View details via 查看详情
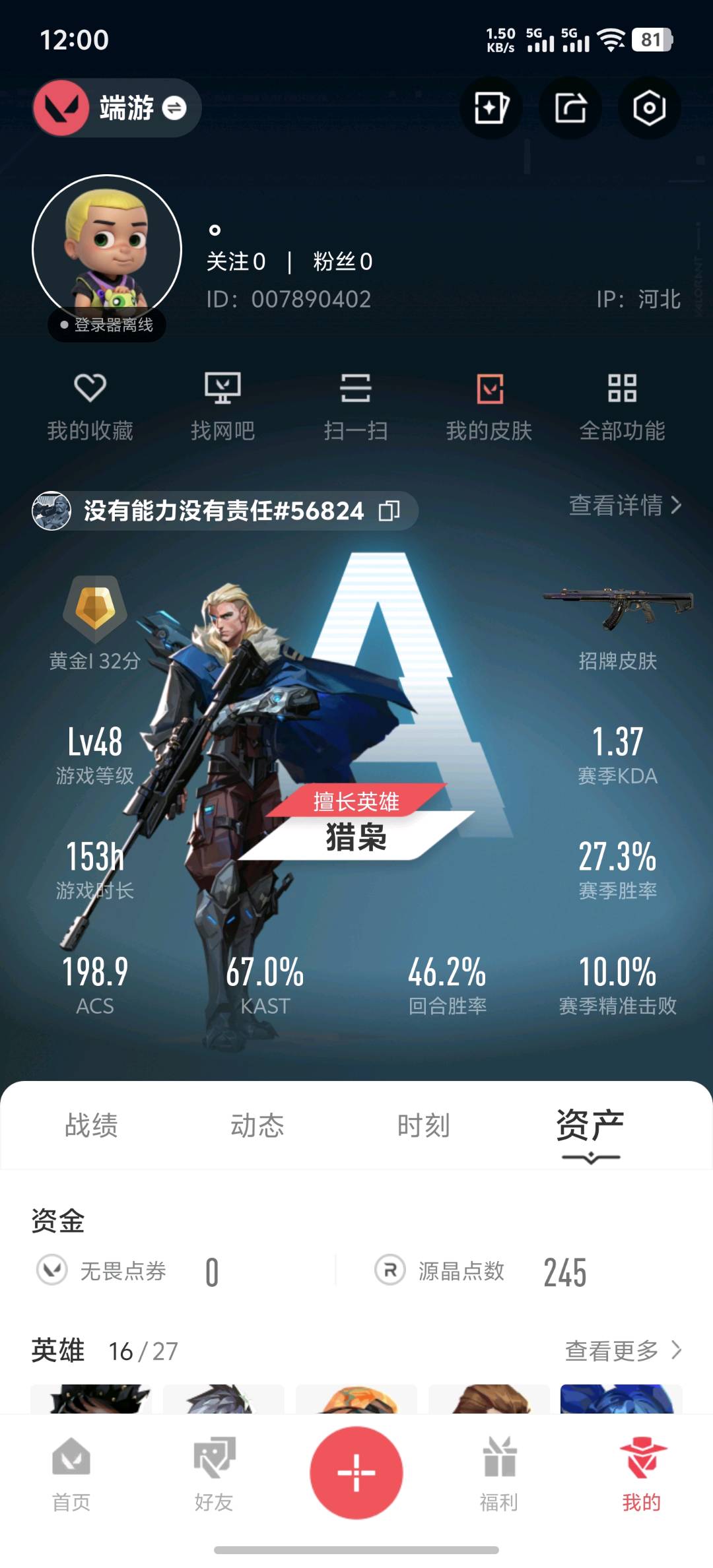Viewport: 713px width, 1568px height. [x=625, y=506]
